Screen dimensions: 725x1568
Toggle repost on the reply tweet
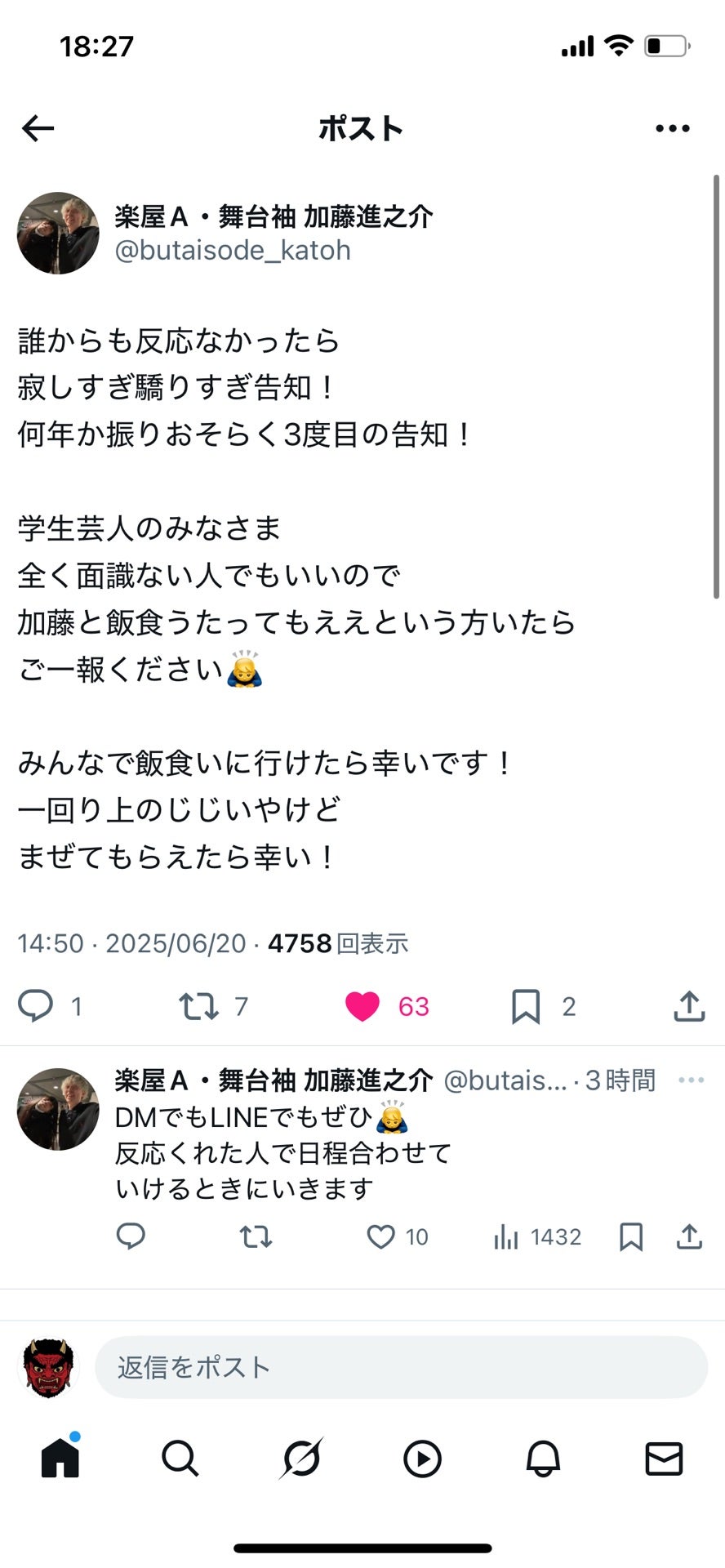coord(256,1237)
